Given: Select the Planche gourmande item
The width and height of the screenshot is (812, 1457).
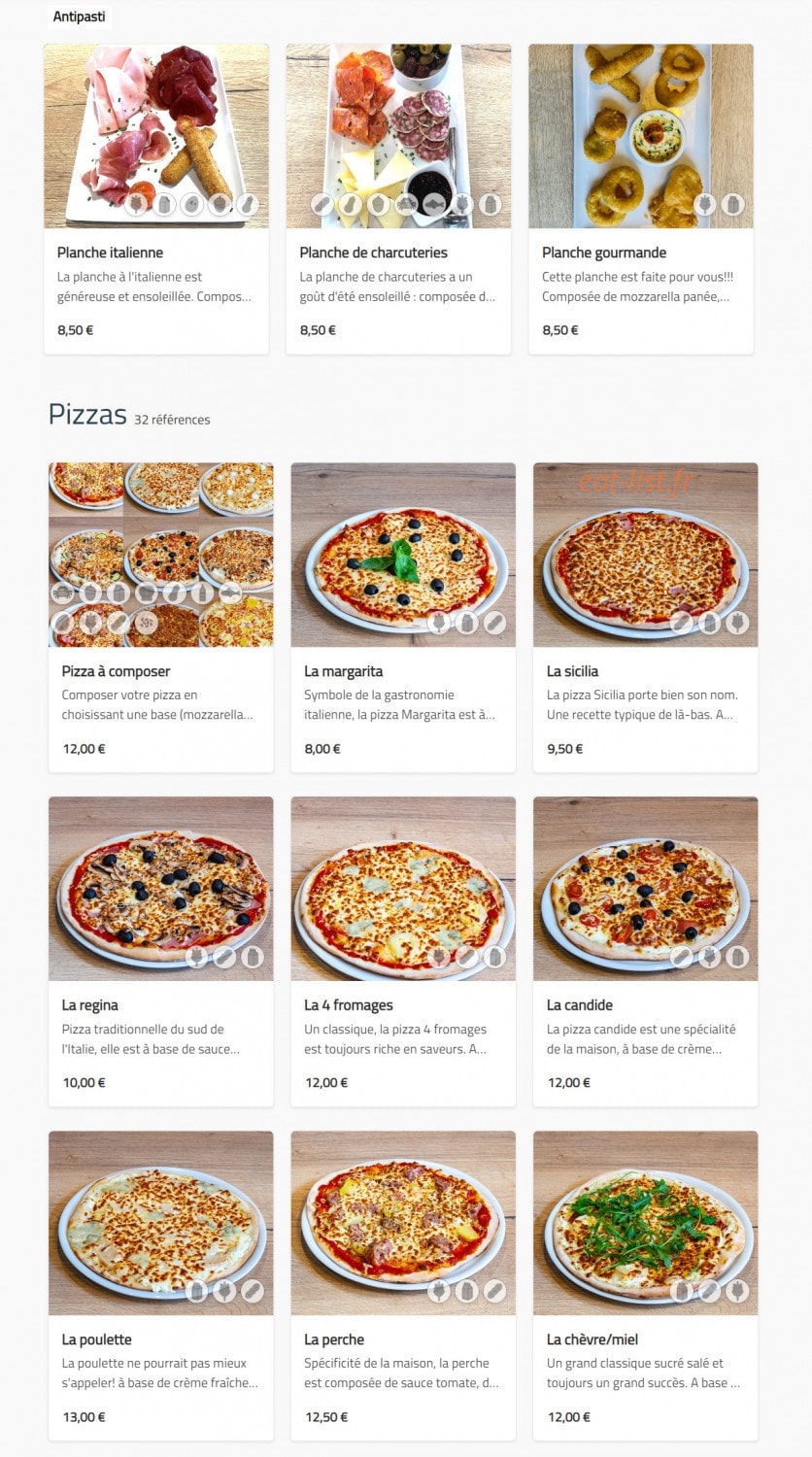Looking at the screenshot, I should click(x=641, y=199).
